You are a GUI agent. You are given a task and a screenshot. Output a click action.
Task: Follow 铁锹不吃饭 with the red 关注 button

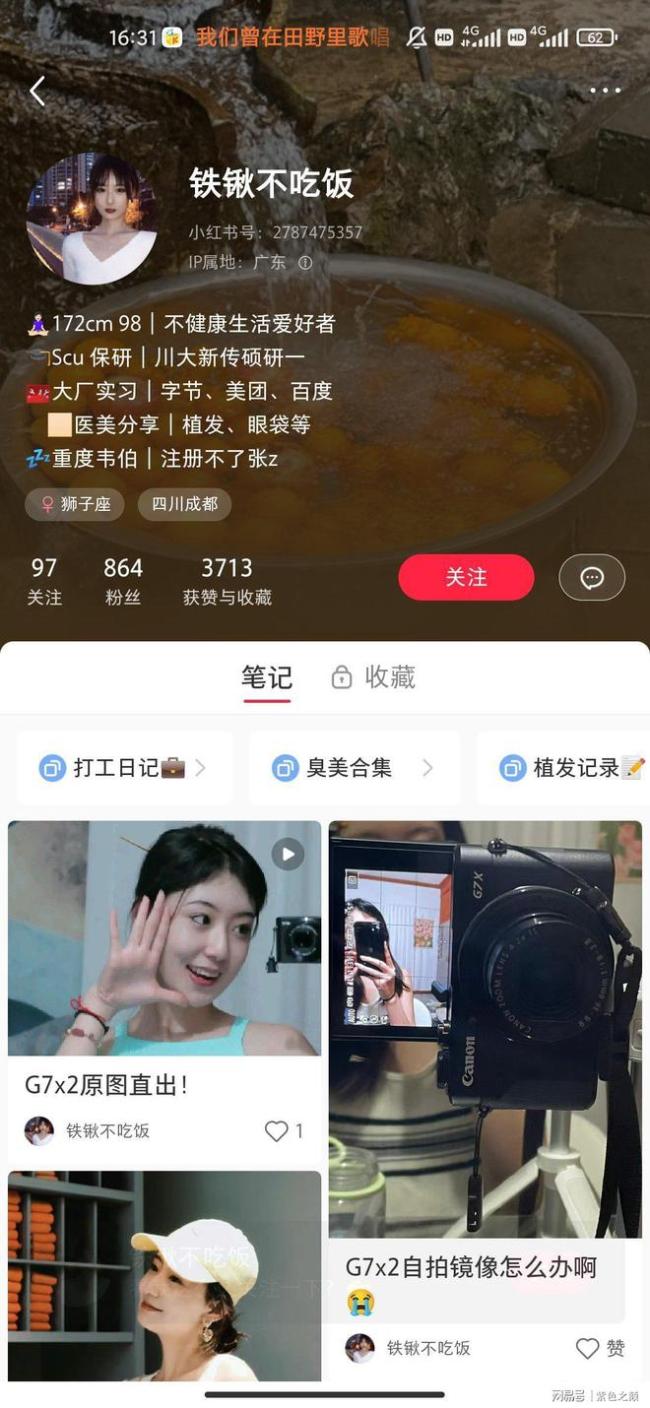point(466,578)
